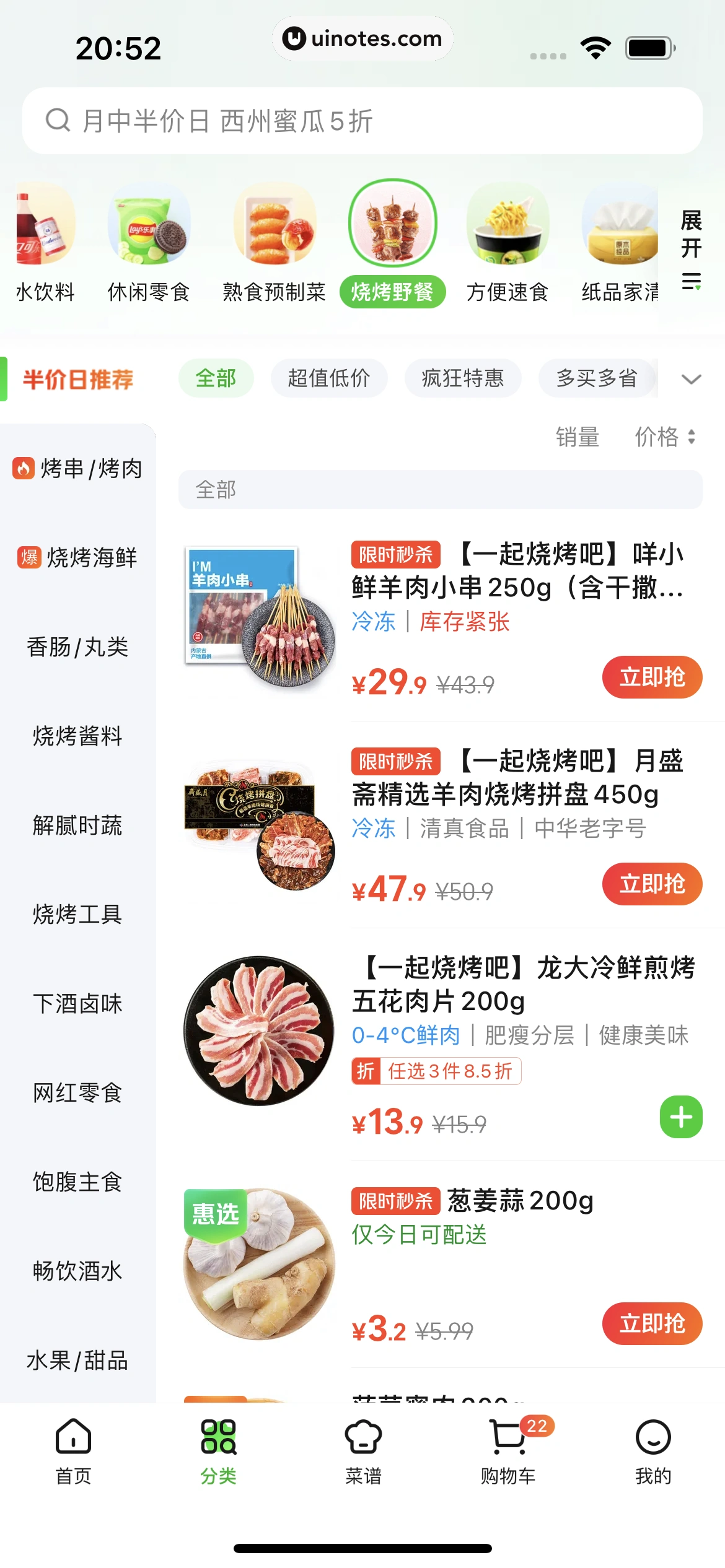725x1568 pixels.
Task: Tap 立即抢 for 葱姜蒜 200g
Action: (x=652, y=1323)
